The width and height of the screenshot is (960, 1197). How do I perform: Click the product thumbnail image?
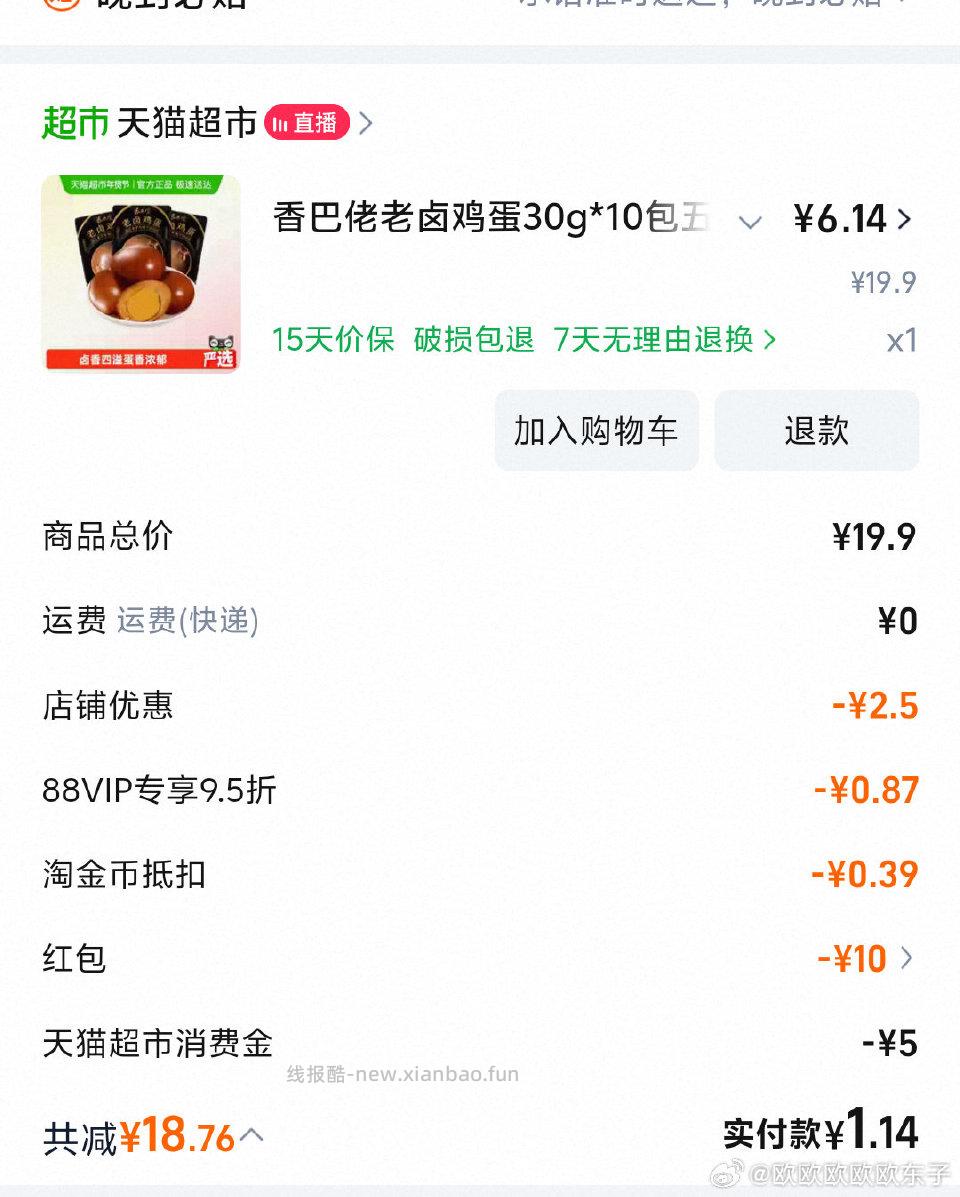pos(140,272)
